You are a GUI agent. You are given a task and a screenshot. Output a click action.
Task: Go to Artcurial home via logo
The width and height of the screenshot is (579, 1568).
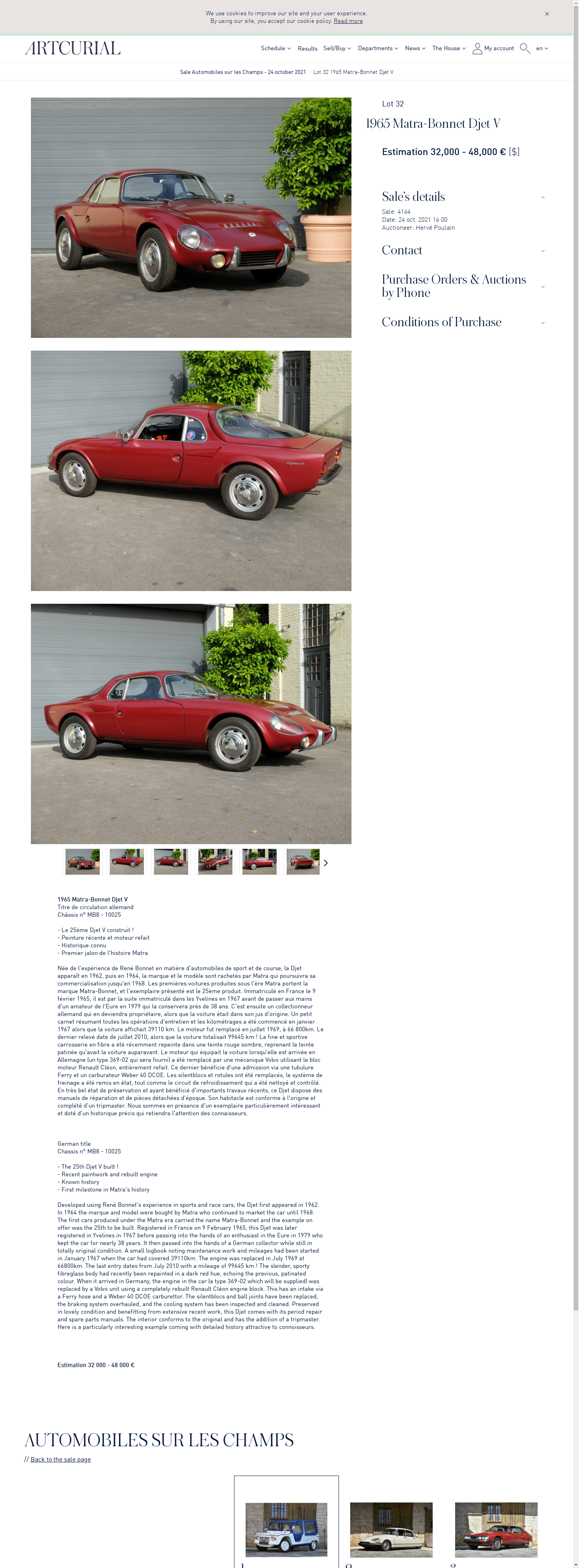pyautogui.click(x=72, y=48)
